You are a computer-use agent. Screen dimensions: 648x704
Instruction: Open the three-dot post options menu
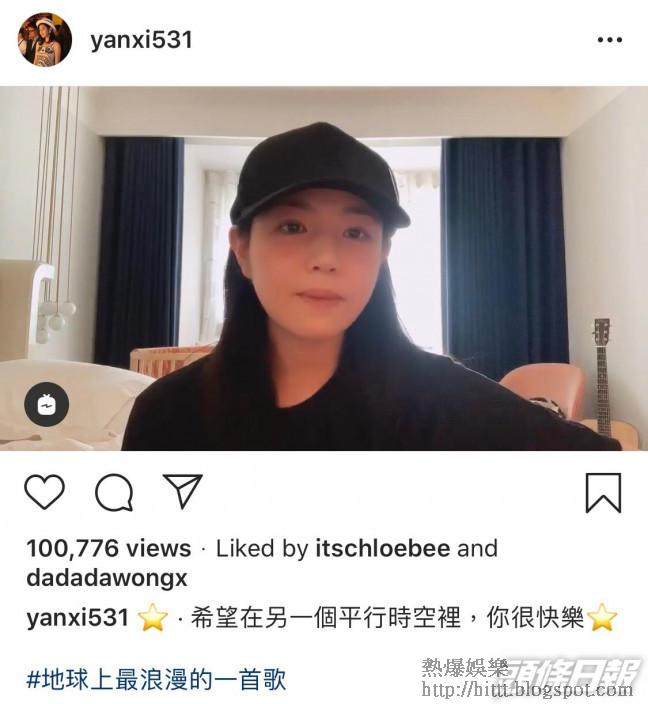point(609,40)
